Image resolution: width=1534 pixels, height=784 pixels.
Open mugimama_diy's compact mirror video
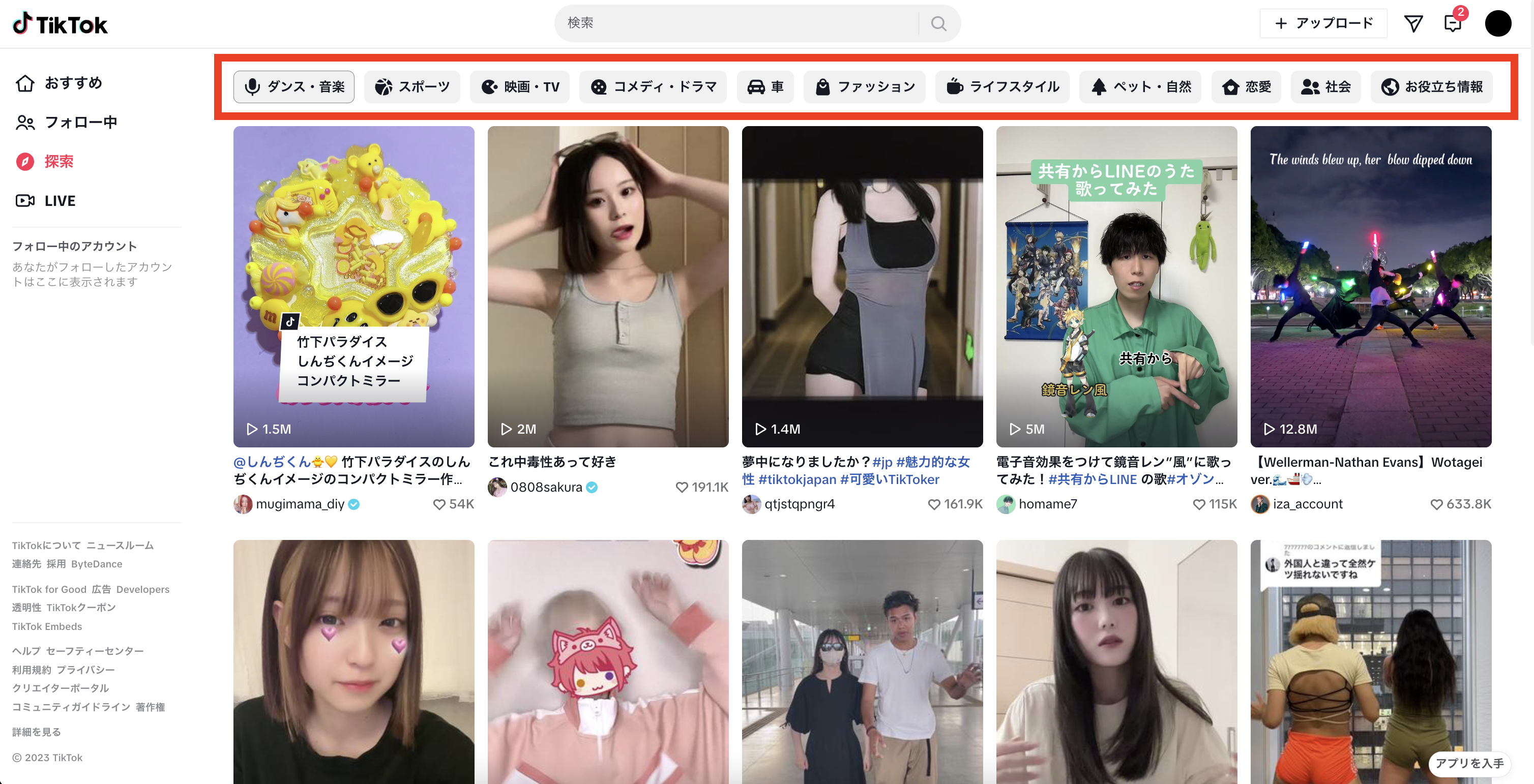[x=353, y=286]
